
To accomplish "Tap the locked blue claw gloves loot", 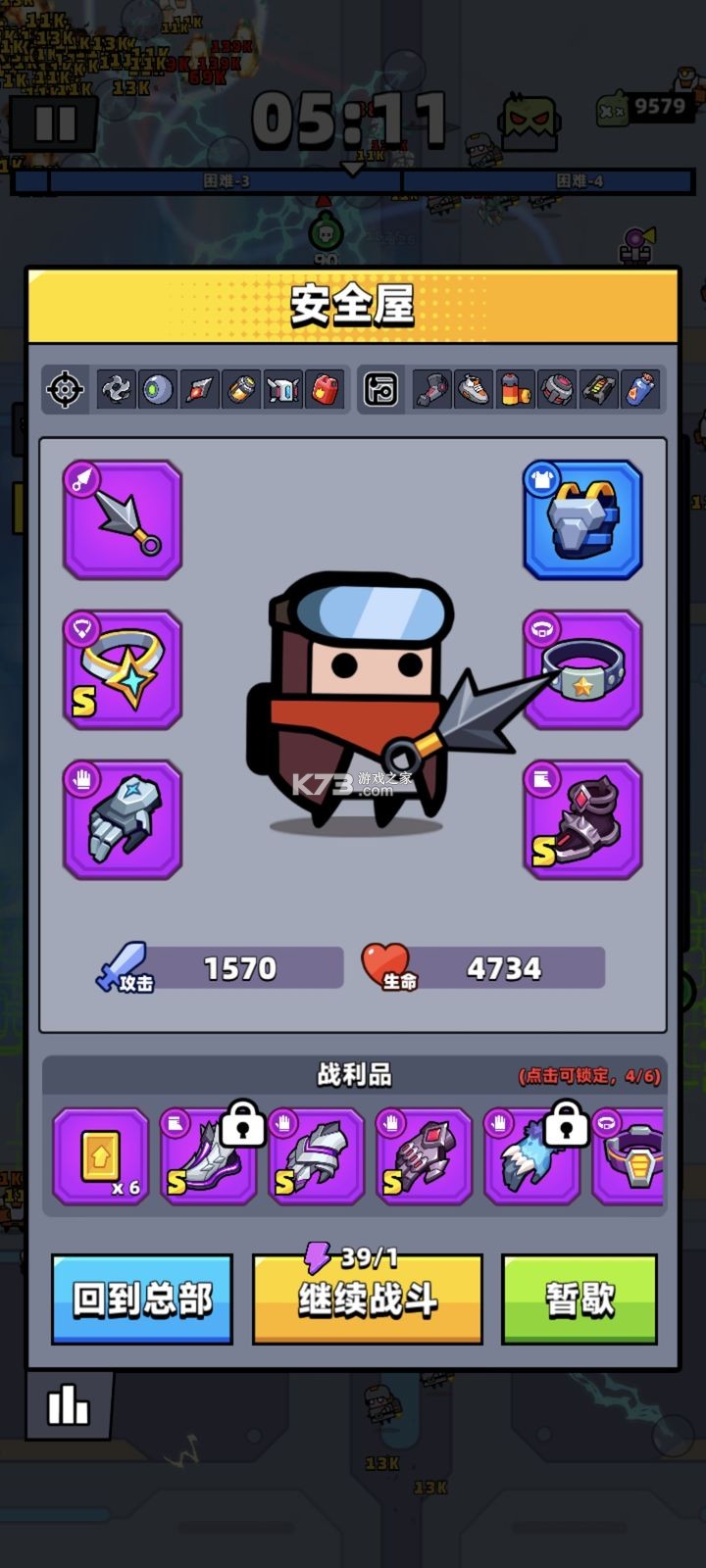I will click(x=531, y=1156).
